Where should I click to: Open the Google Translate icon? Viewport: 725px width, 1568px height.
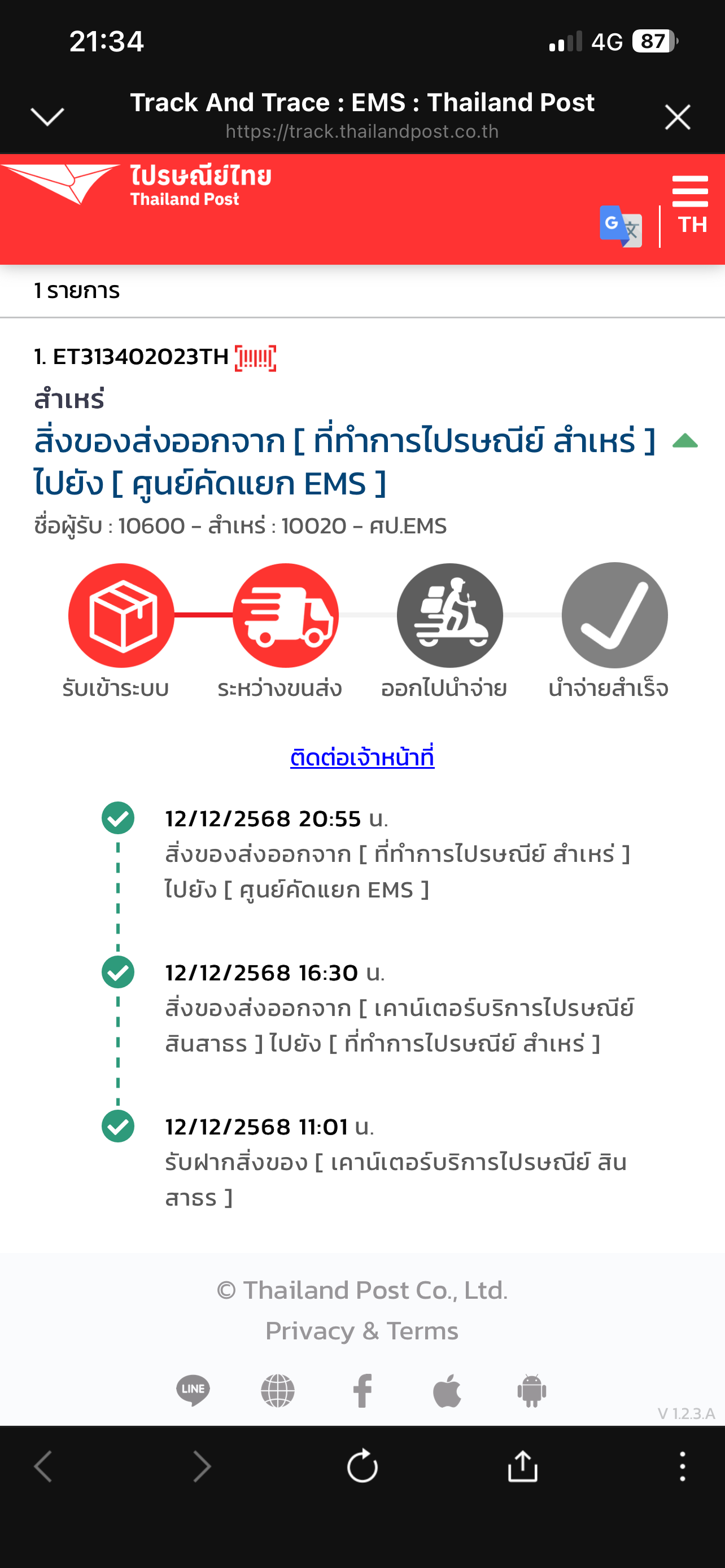(x=621, y=226)
